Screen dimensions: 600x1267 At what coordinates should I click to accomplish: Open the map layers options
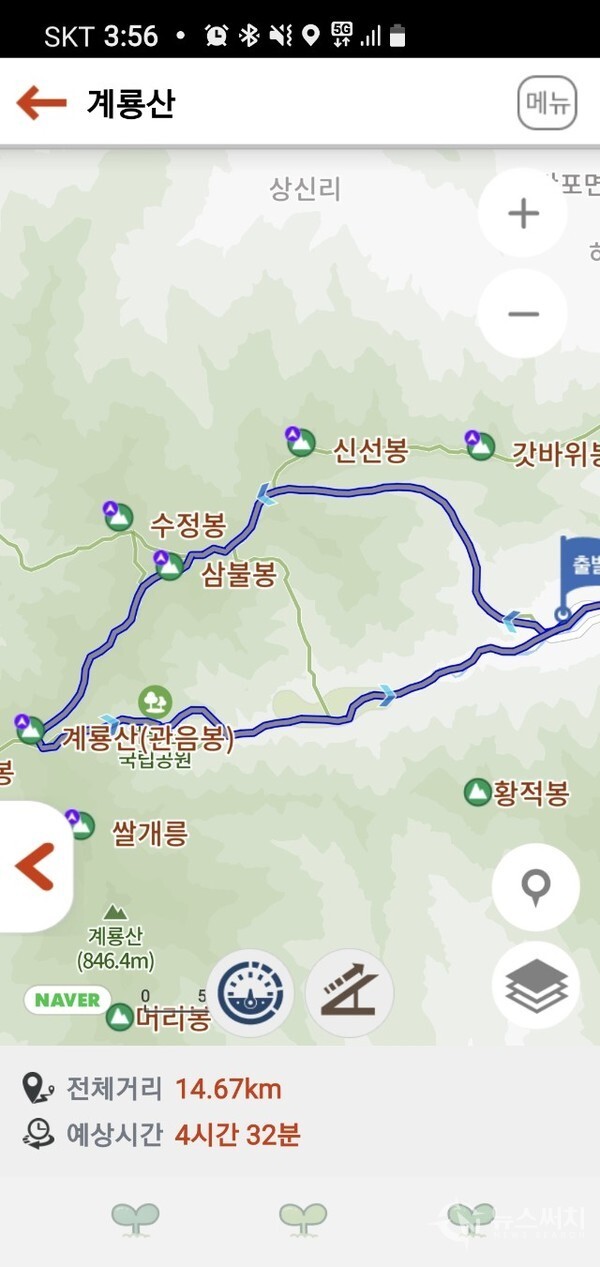536,985
